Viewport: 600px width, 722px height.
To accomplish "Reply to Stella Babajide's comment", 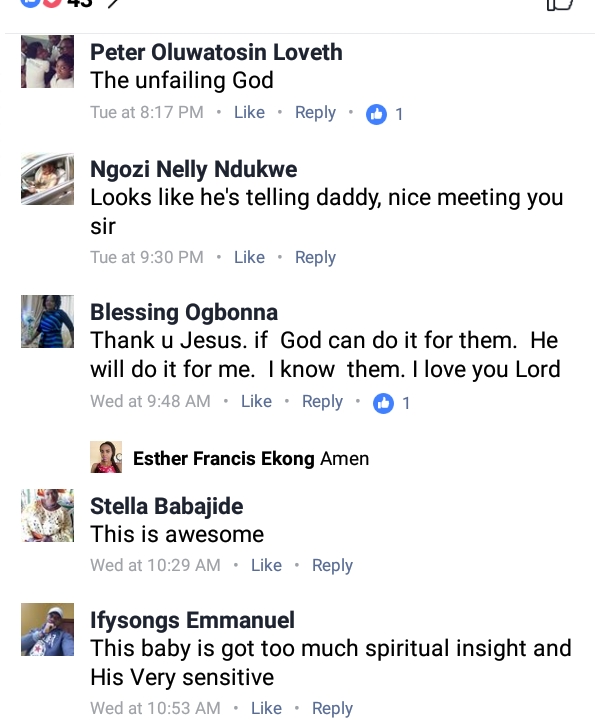I will coord(332,565).
